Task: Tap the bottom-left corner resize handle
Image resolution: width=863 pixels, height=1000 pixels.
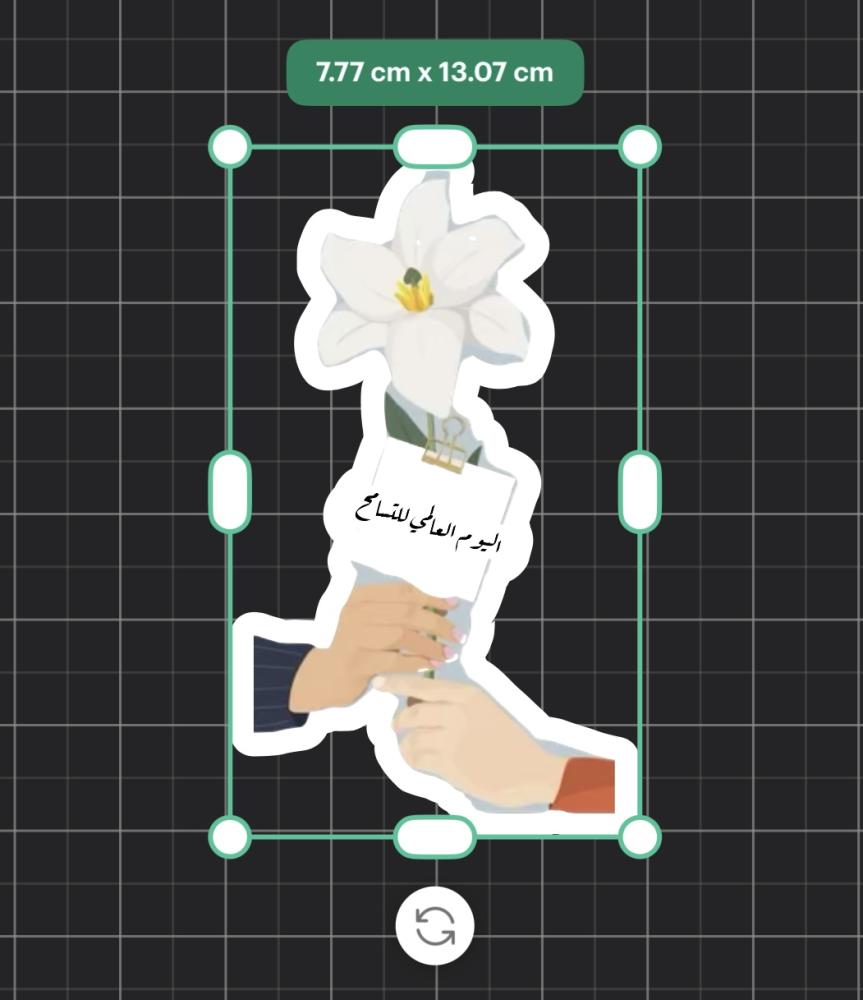Action: point(230,836)
